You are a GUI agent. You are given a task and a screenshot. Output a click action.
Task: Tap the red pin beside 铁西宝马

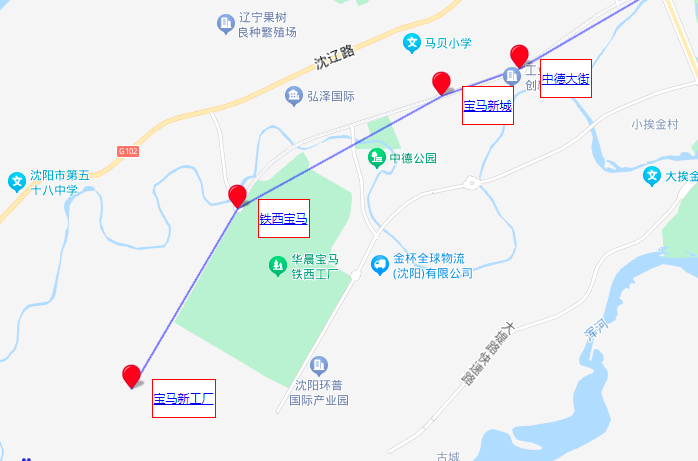pyautogui.click(x=237, y=195)
